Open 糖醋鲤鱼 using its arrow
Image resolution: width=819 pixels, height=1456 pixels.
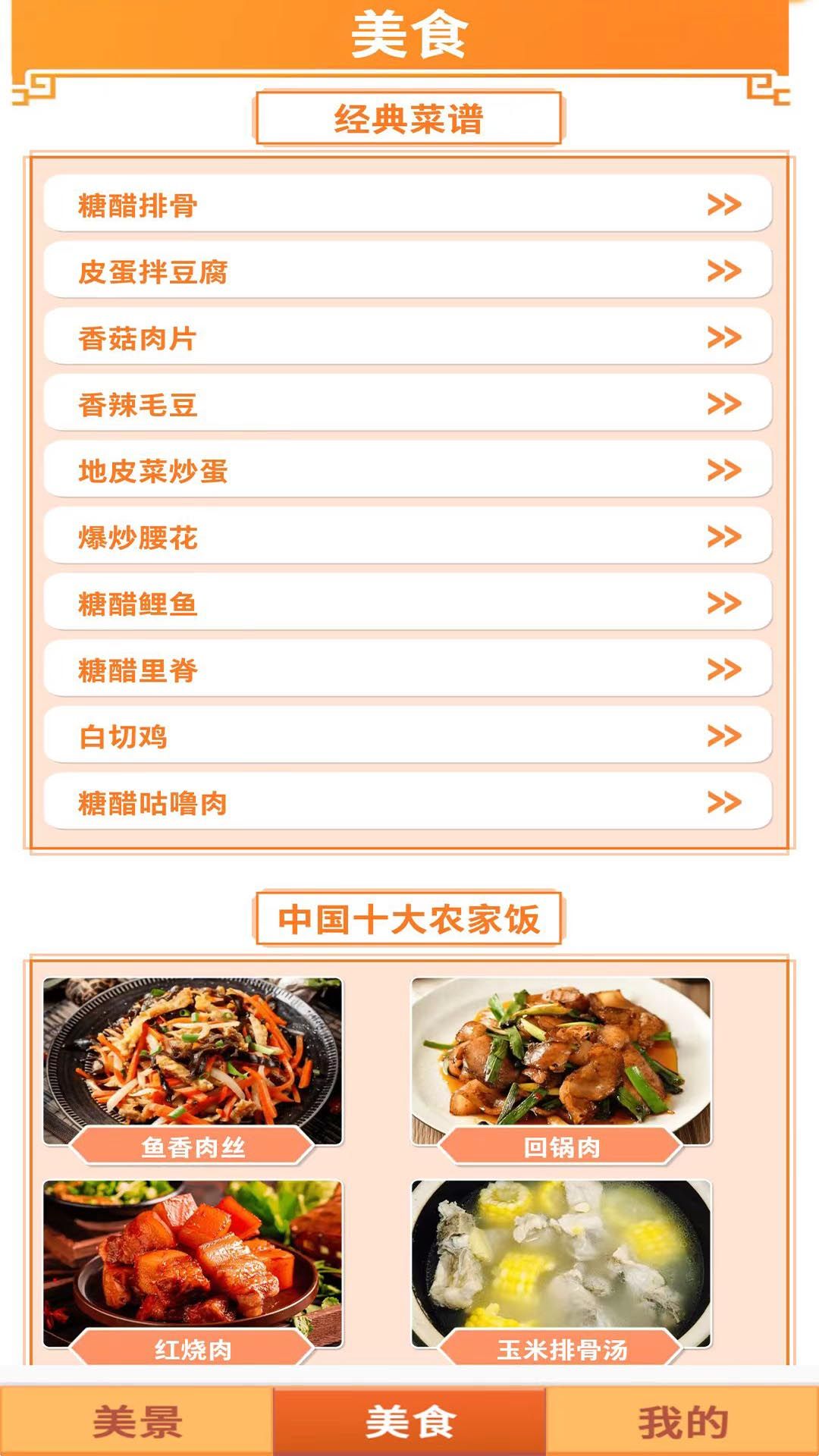click(x=726, y=601)
